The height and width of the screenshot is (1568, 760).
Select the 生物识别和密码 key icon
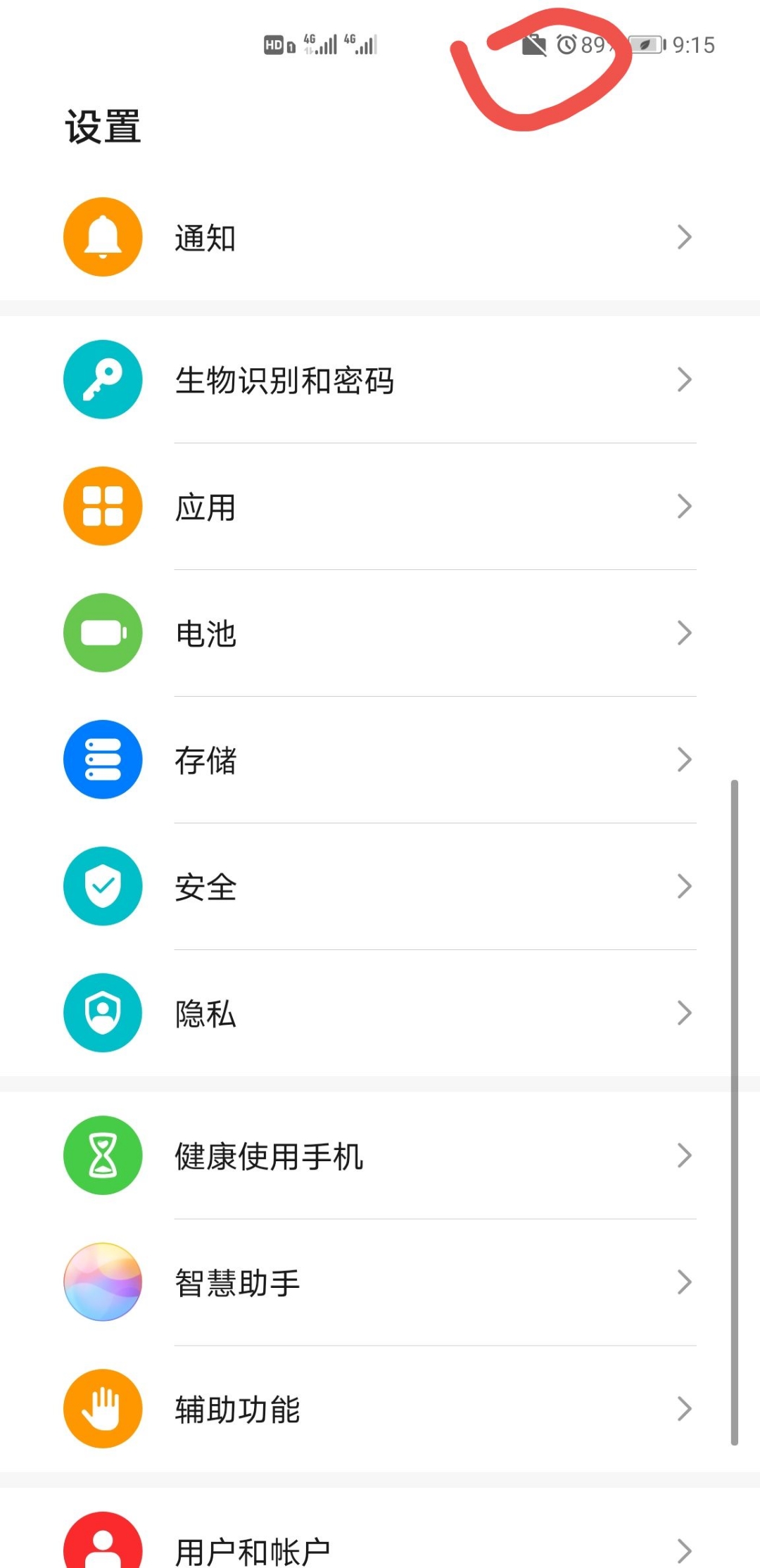point(102,379)
